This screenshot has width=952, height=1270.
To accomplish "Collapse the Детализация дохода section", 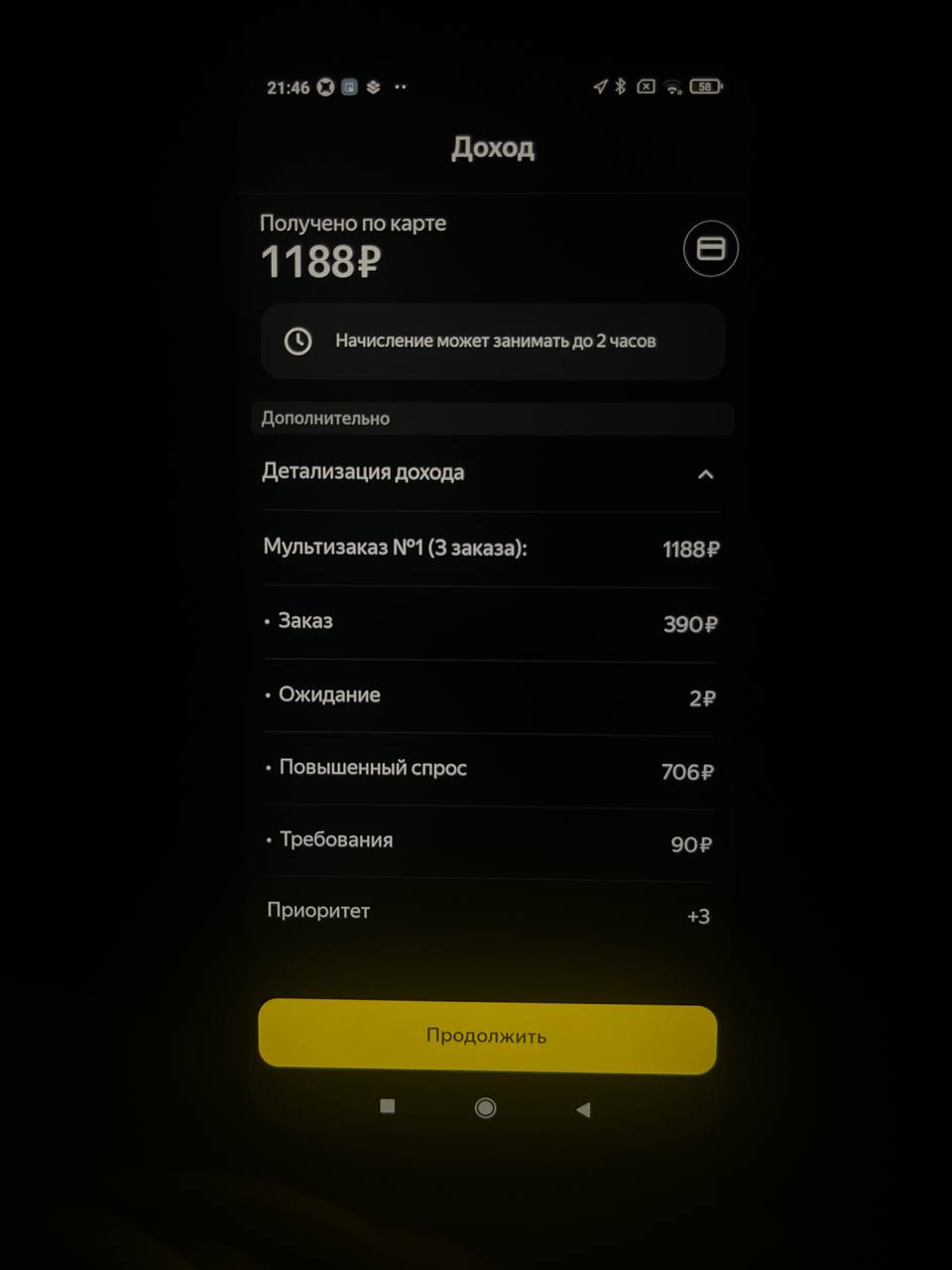I will 705,474.
